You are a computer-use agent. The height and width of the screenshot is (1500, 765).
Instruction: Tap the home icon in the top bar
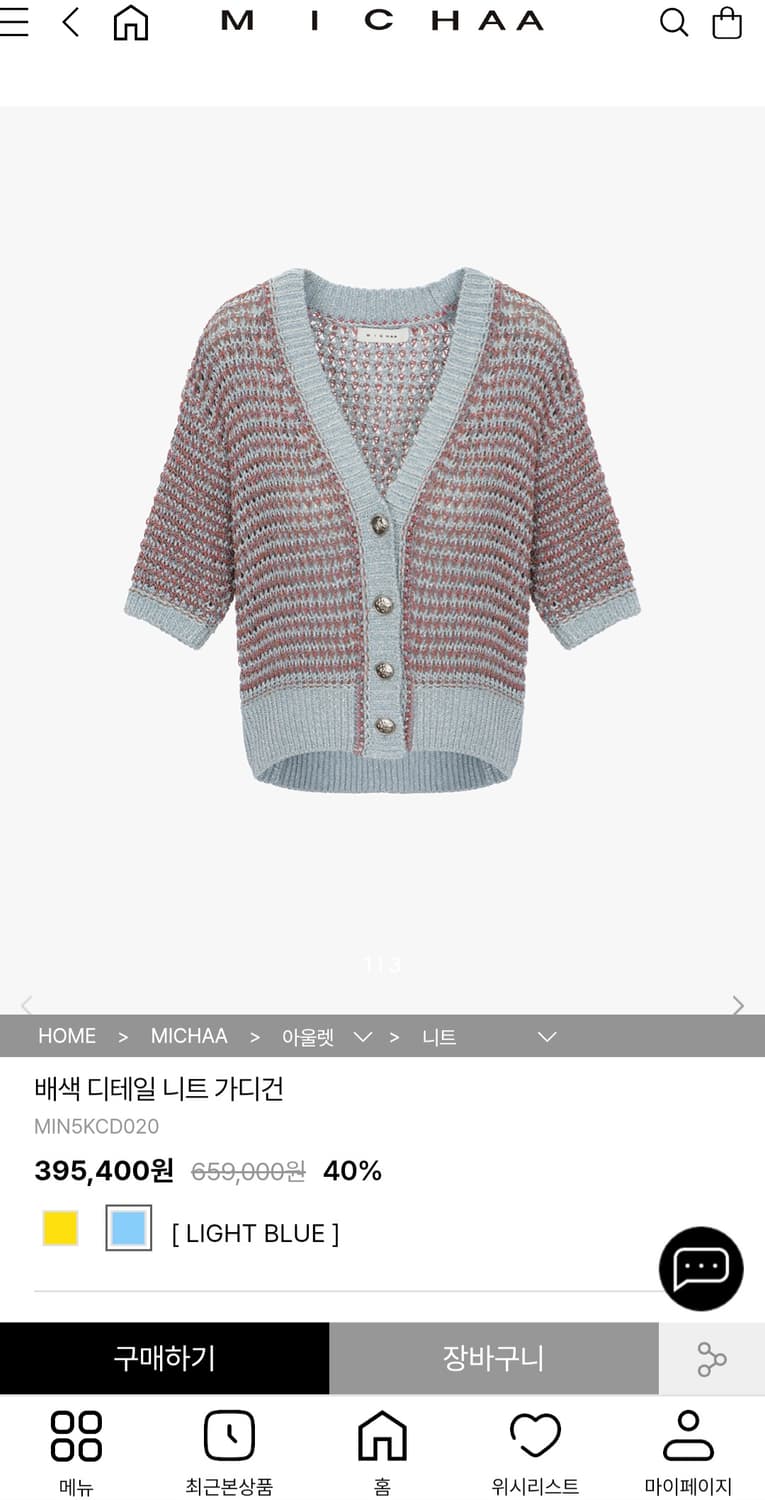[x=130, y=22]
